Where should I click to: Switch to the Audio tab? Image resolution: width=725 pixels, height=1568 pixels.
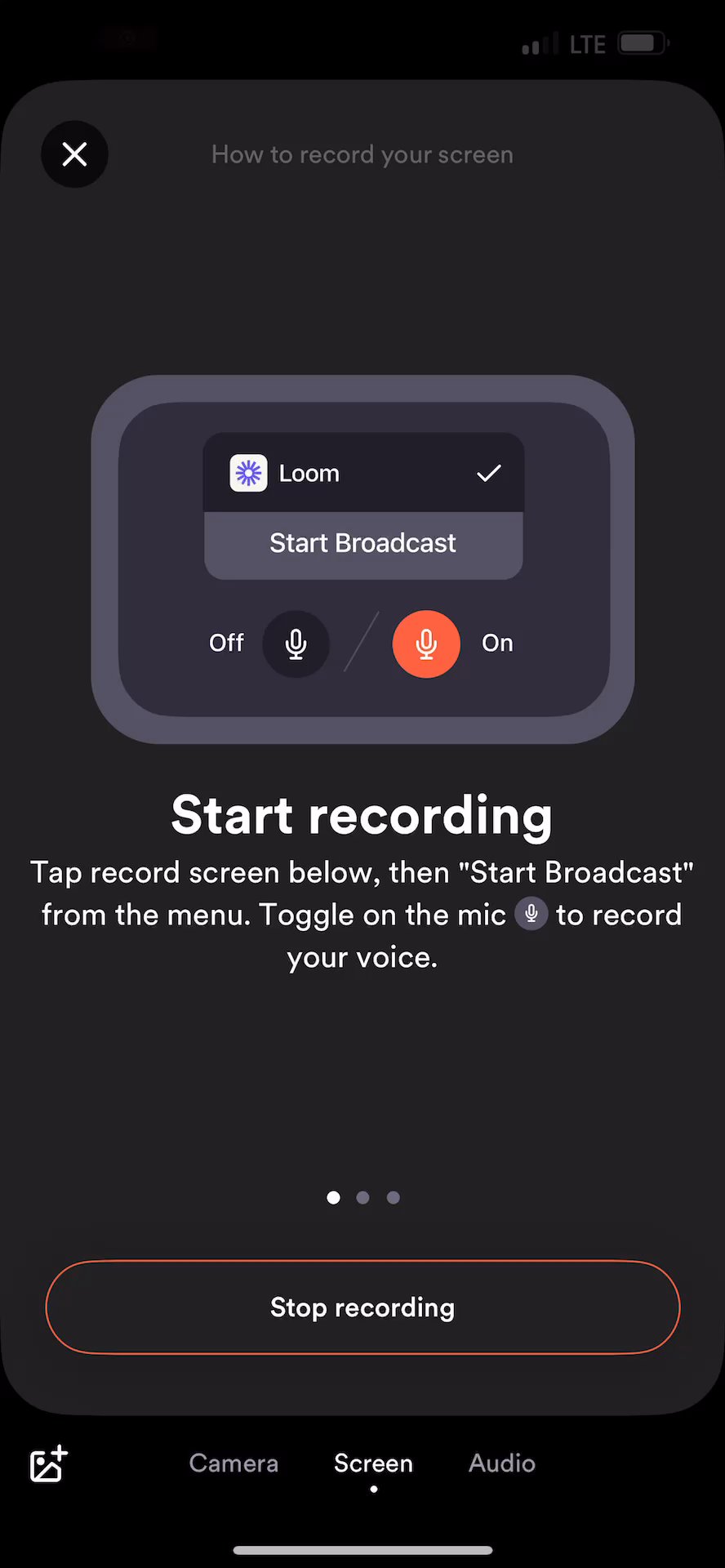click(501, 1463)
